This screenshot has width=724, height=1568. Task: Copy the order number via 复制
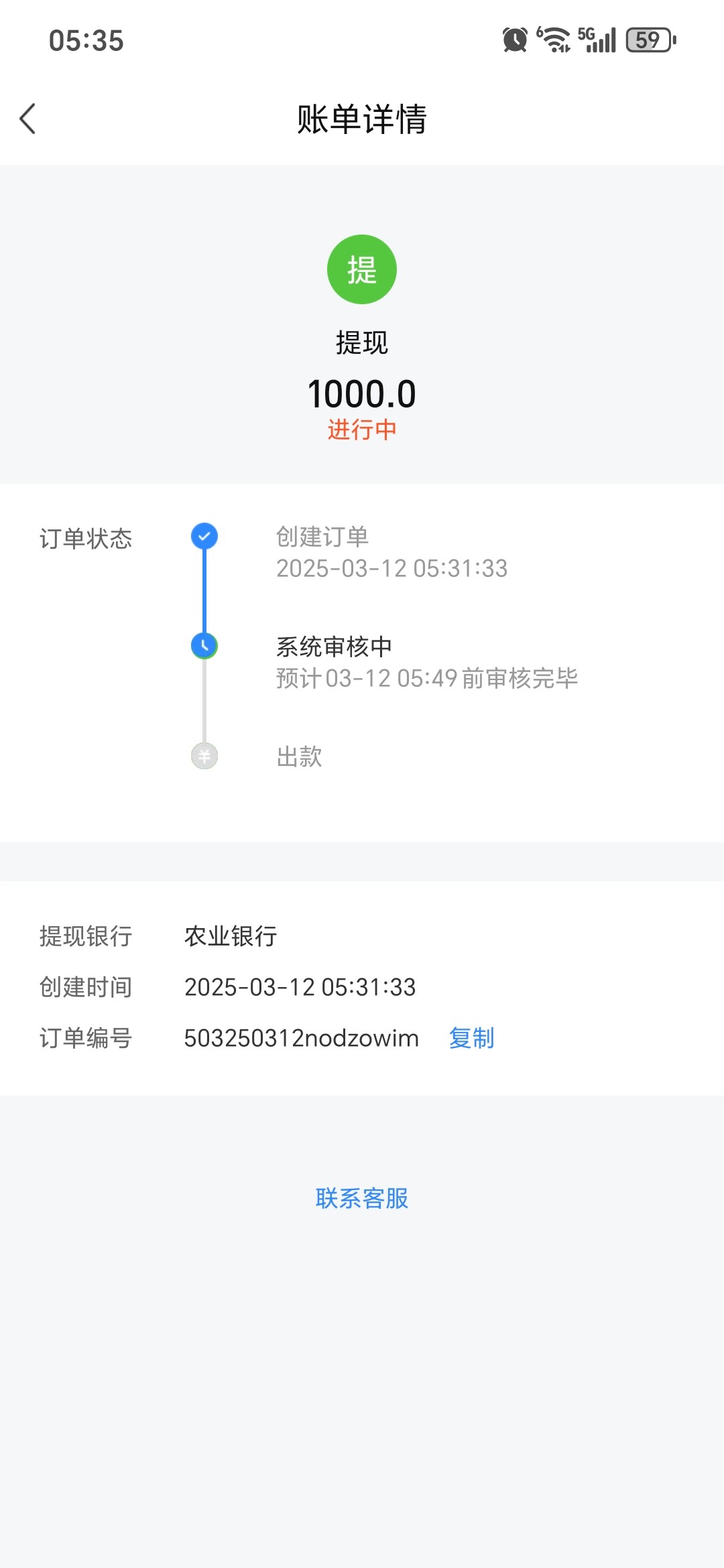point(471,1038)
